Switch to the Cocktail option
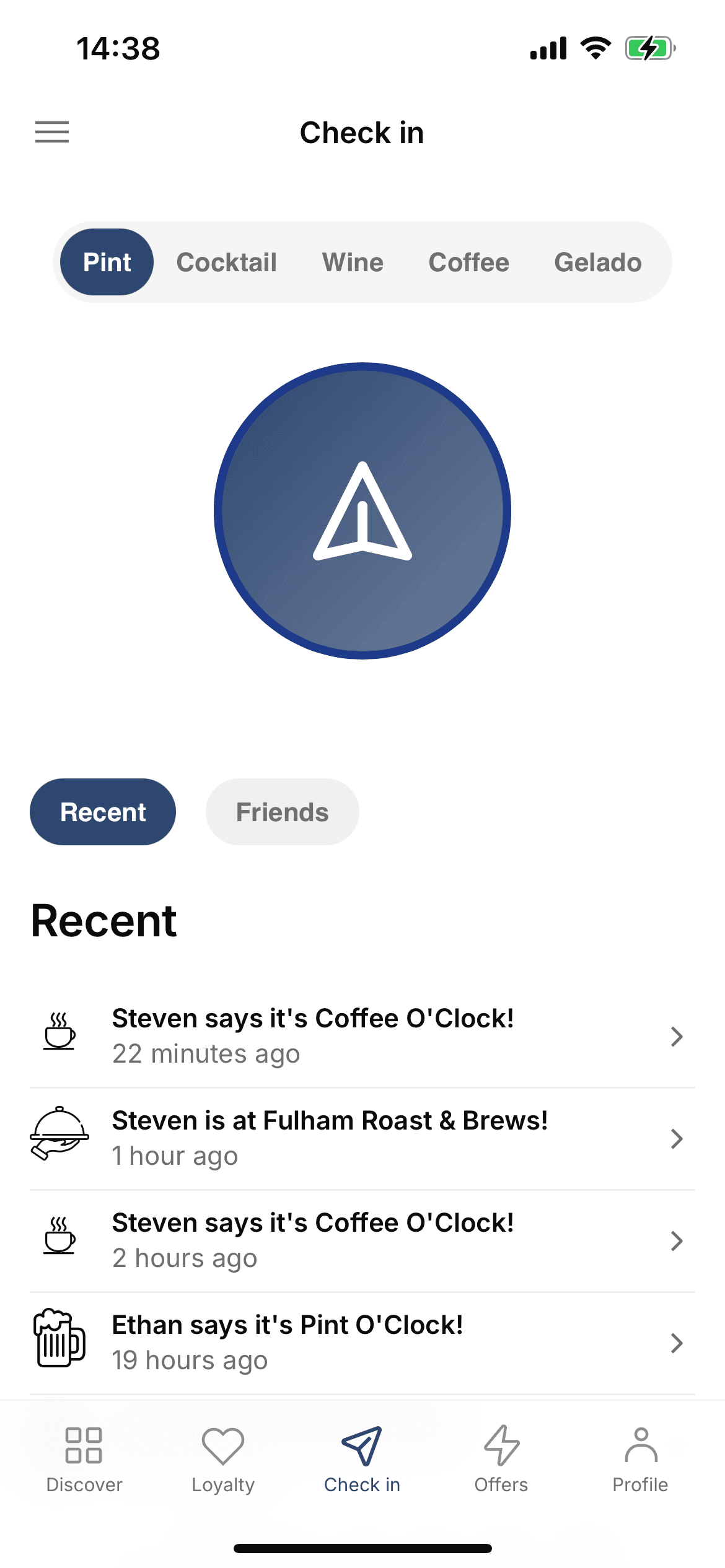This screenshot has height=1568, width=725. pyautogui.click(x=227, y=262)
